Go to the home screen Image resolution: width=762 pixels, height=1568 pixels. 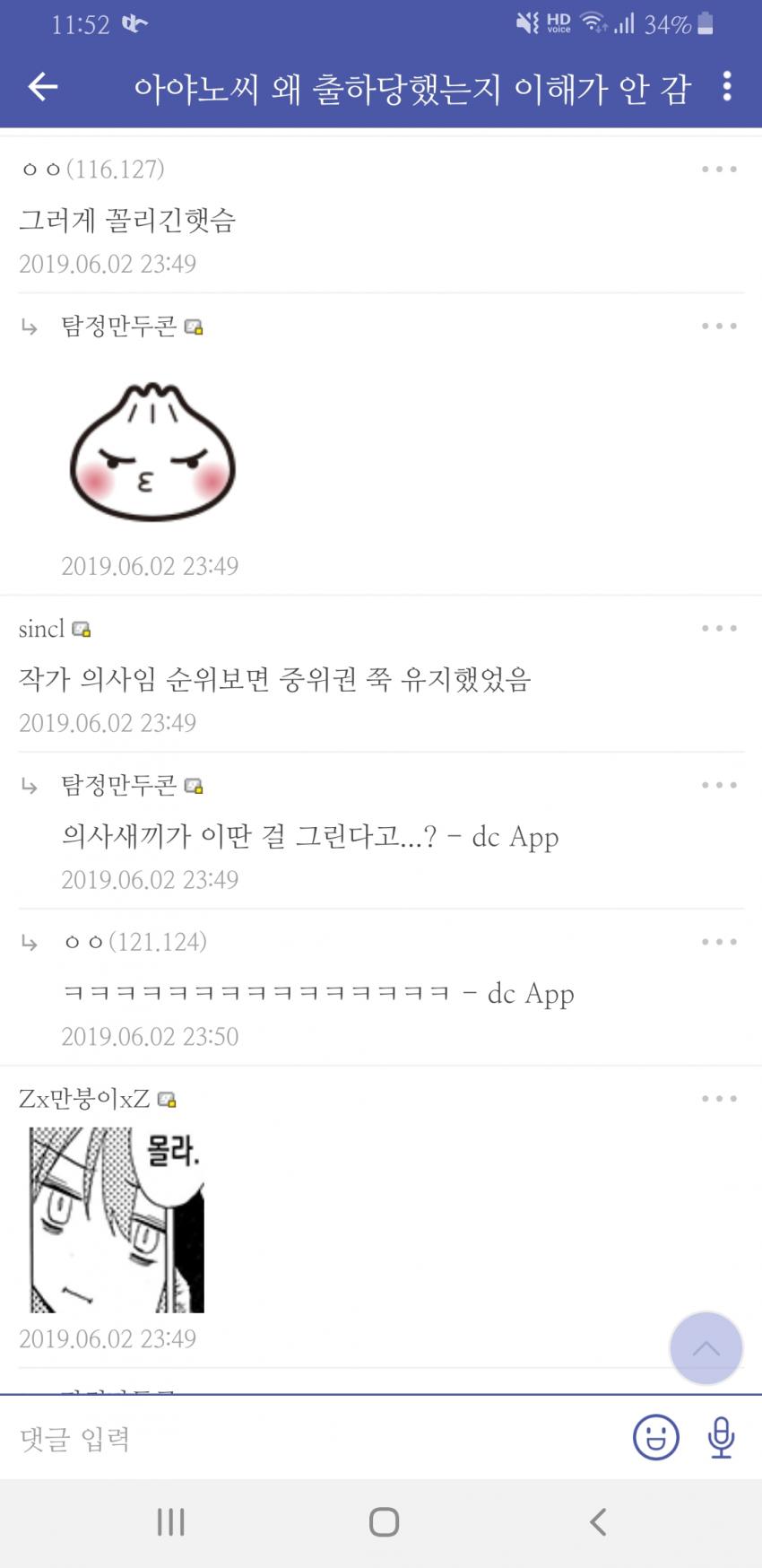(x=384, y=1522)
